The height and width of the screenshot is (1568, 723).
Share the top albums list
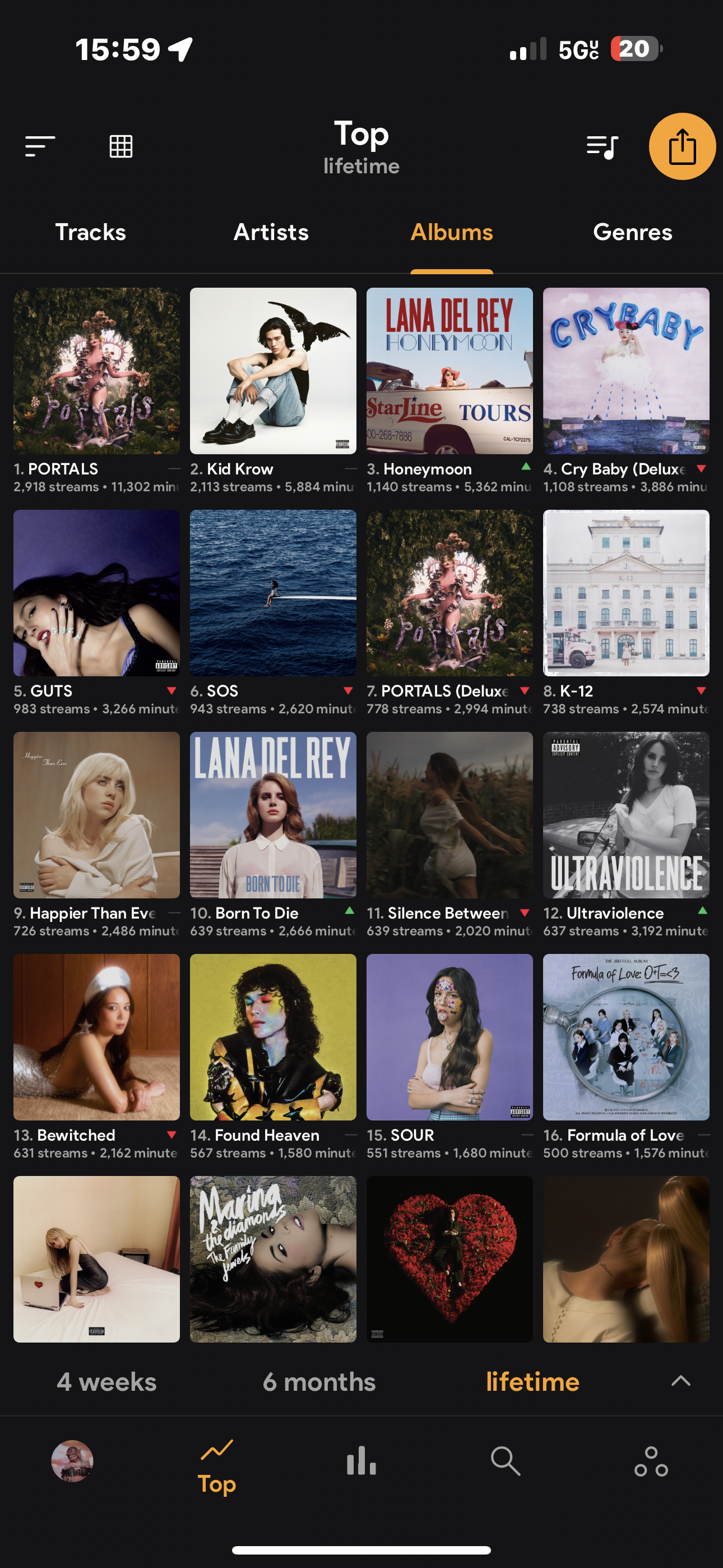(x=682, y=147)
